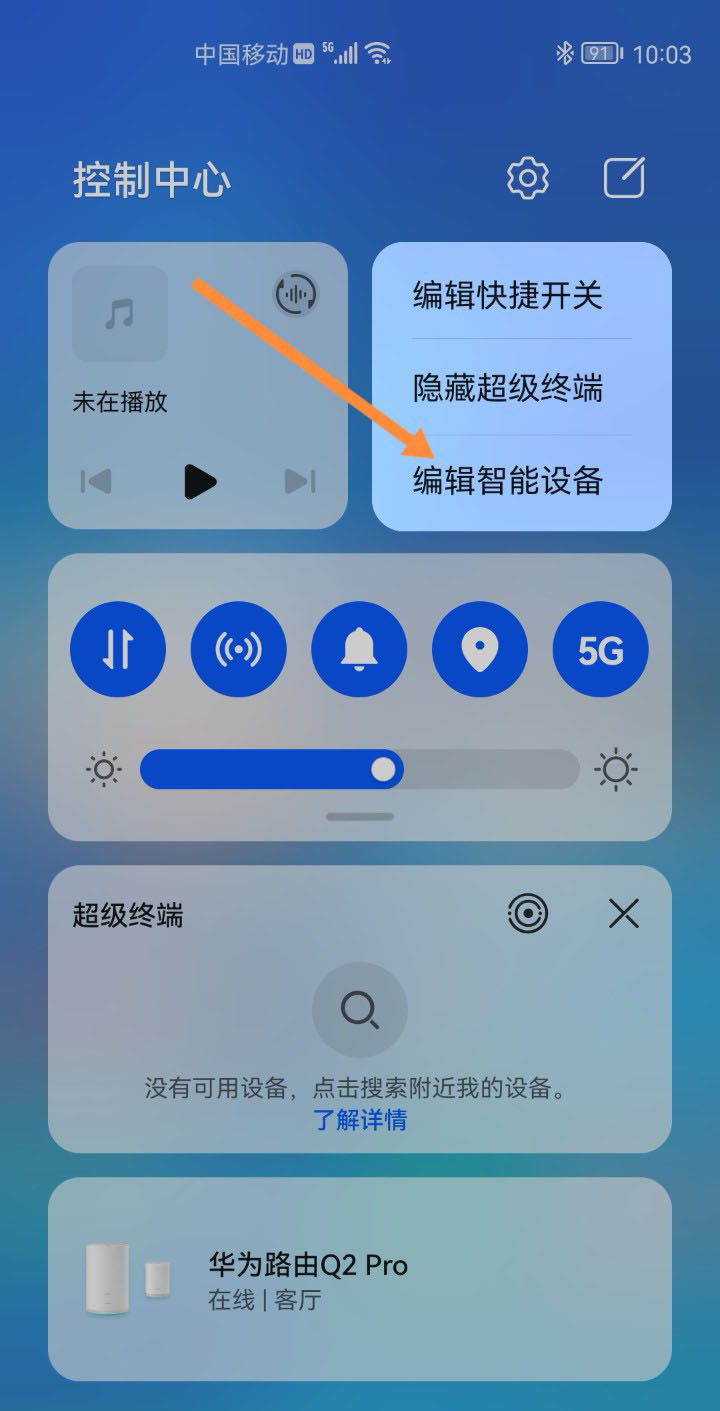
Task: Tap the edit icon next to settings
Action: (x=624, y=179)
